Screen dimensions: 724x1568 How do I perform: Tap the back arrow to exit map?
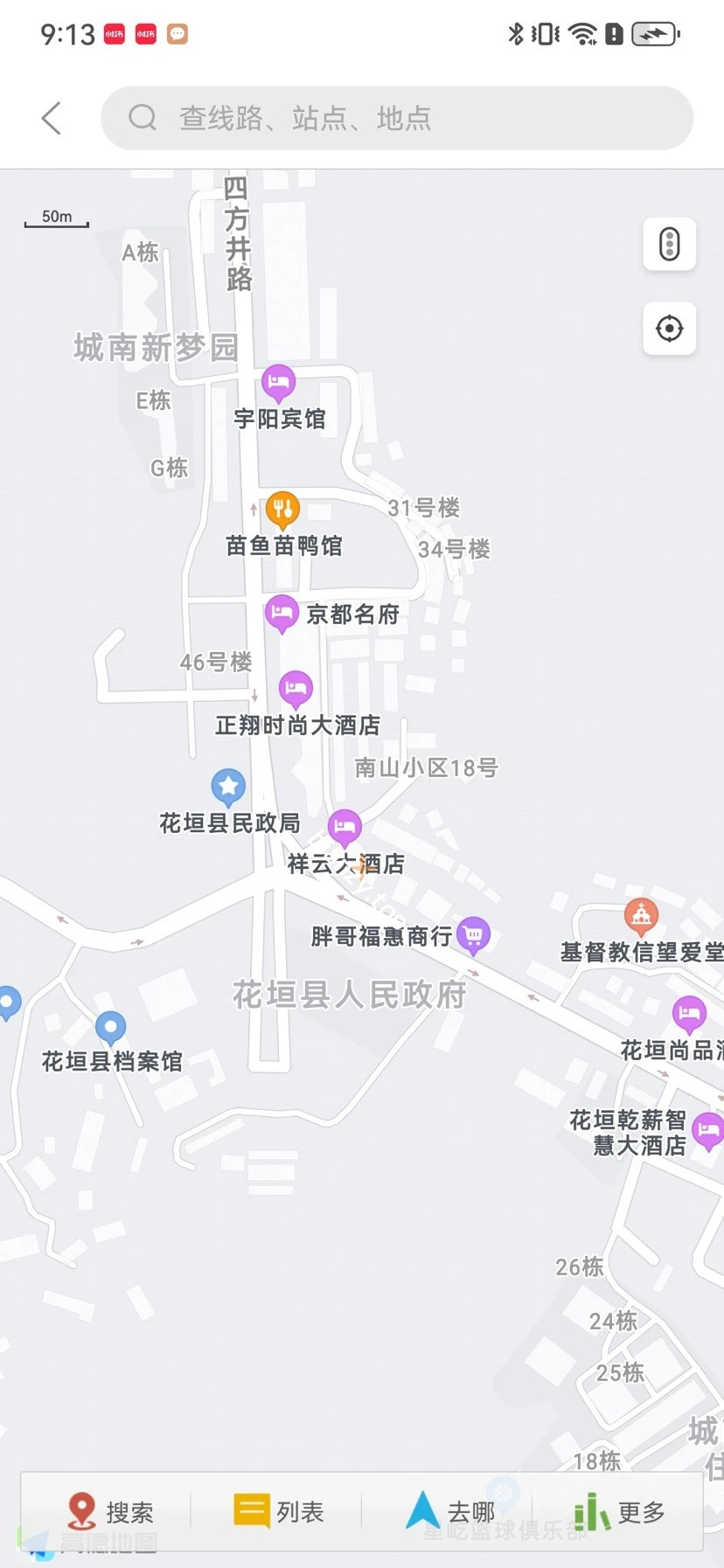tap(50, 117)
